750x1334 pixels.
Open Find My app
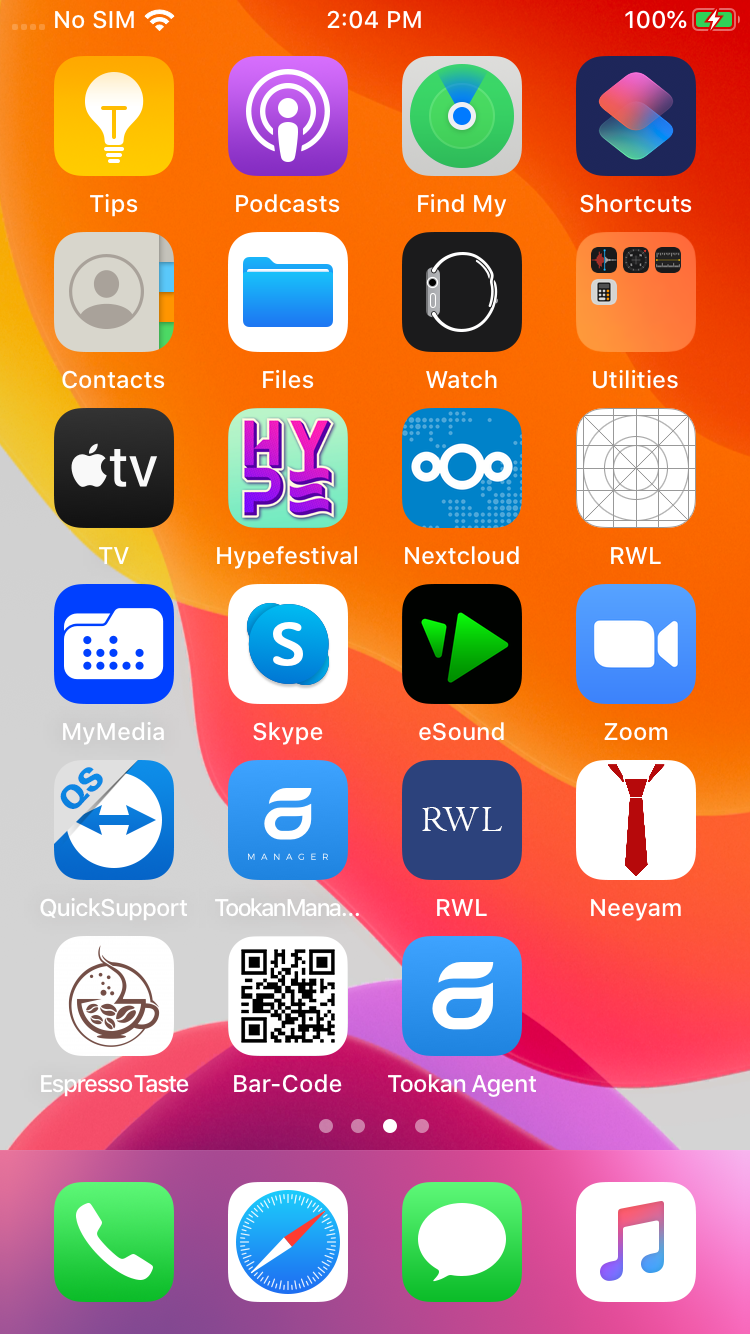[461, 116]
